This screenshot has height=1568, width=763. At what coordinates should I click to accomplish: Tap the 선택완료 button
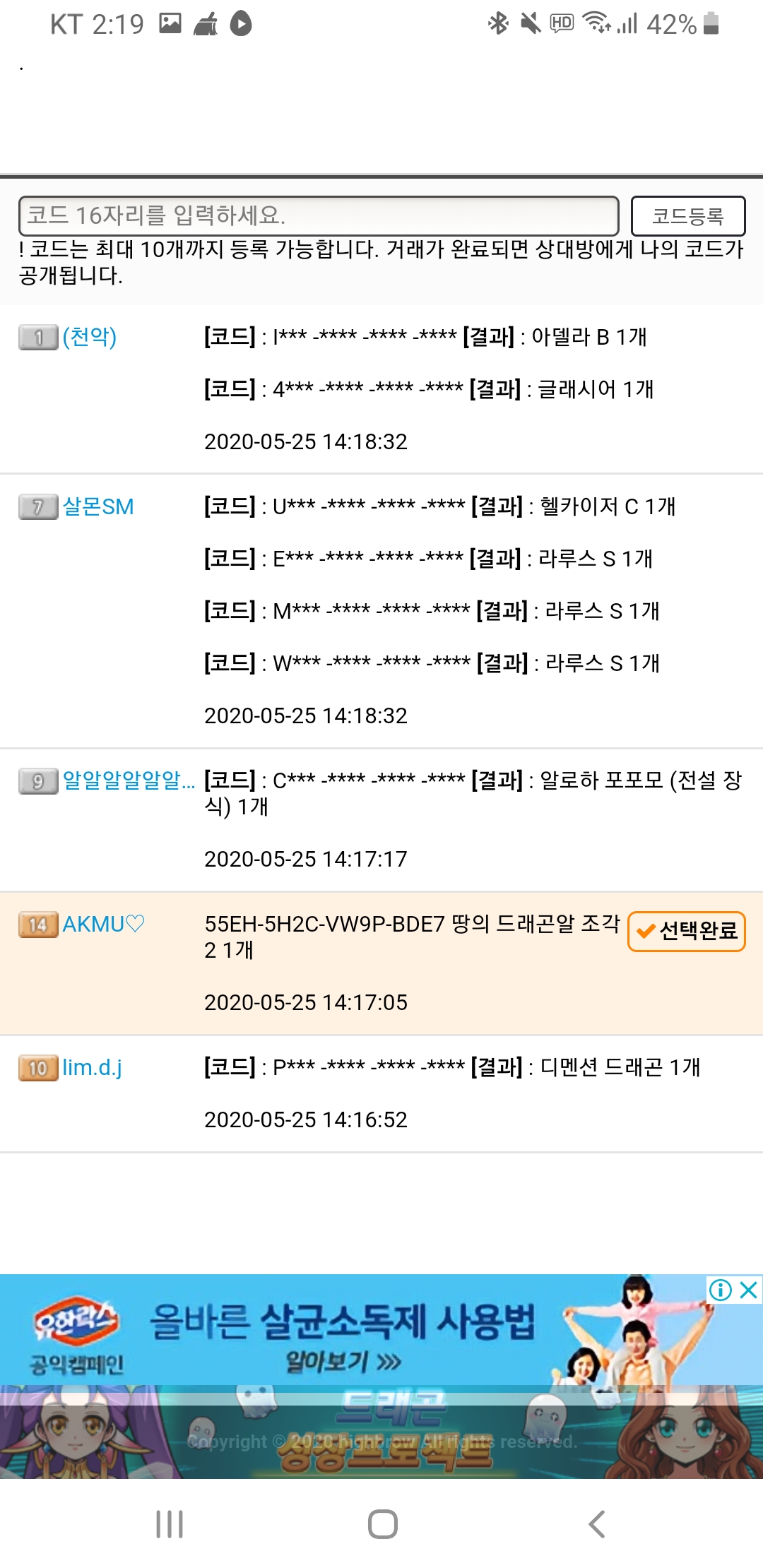click(687, 931)
